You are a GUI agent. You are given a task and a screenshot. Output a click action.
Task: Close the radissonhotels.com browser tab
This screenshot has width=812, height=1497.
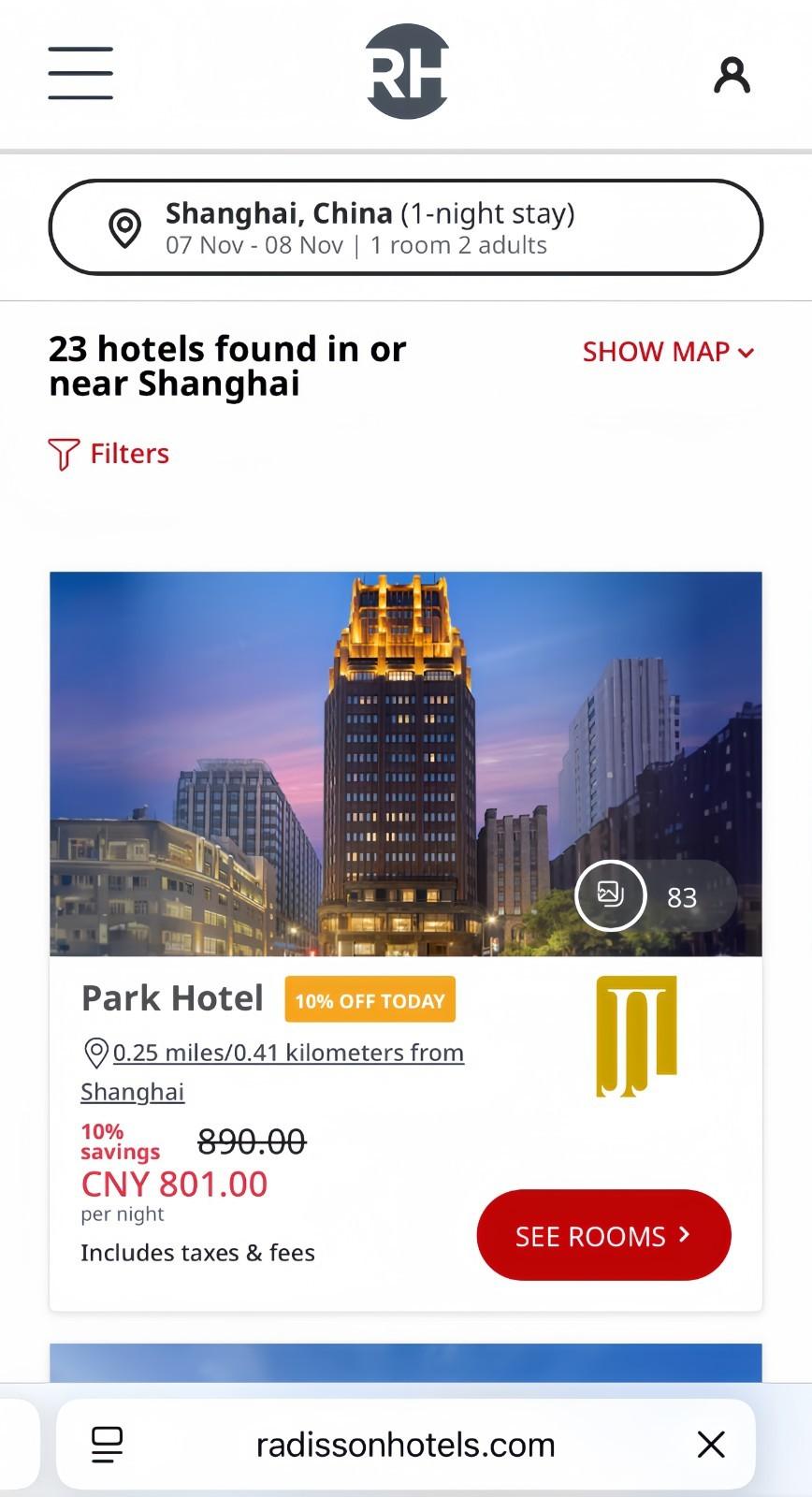[711, 1445]
